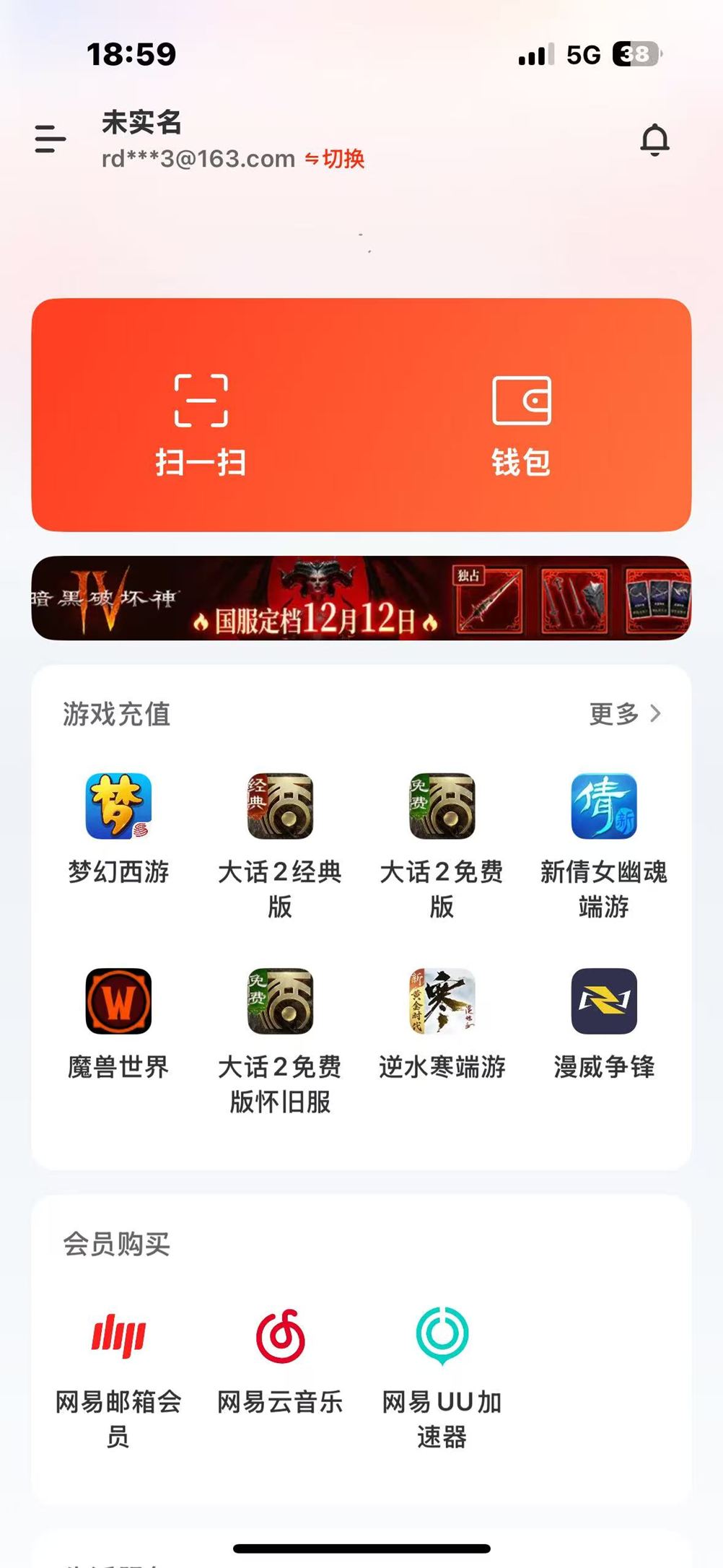Open 魔兽世界 recharge
This screenshot has width=723, height=1568.
118,1022
